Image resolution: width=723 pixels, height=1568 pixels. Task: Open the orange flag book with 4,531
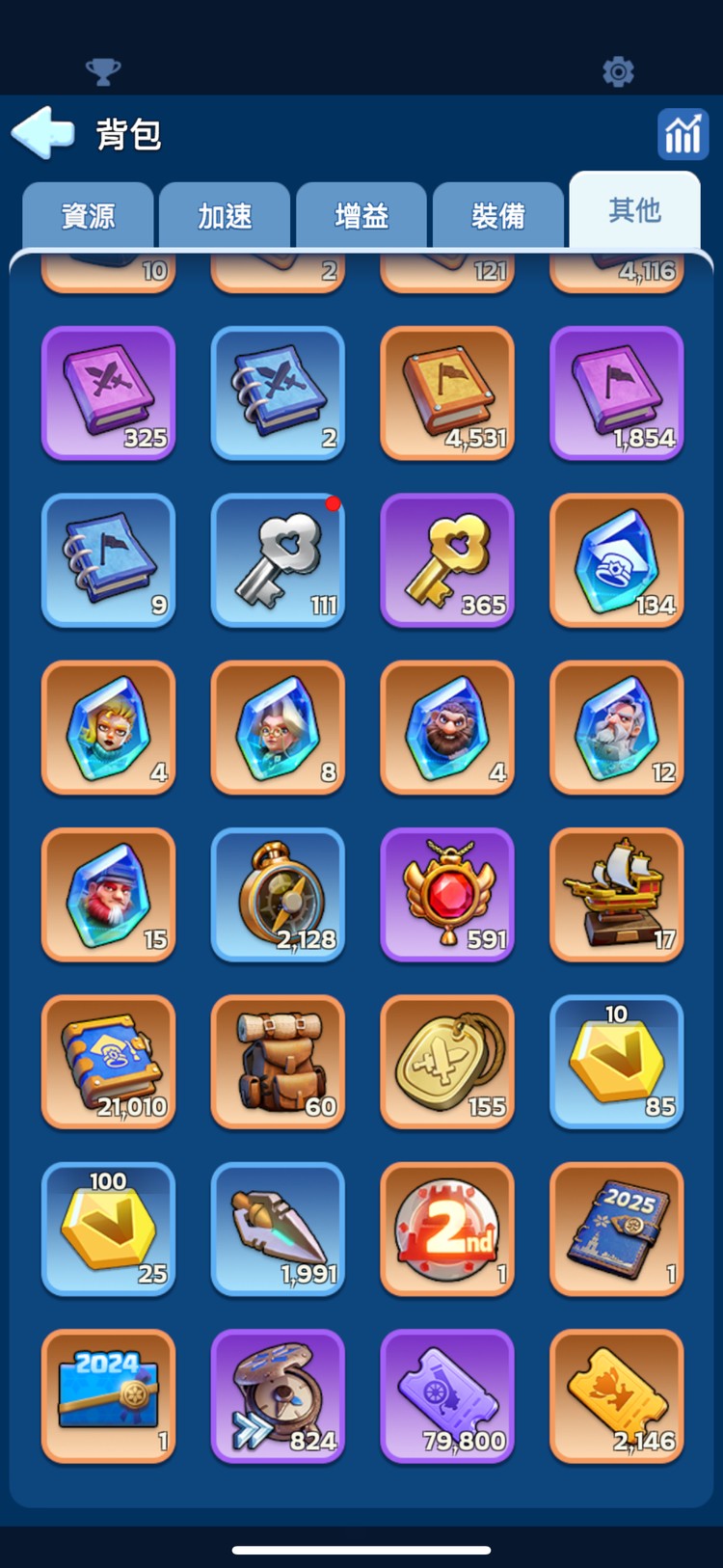tap(447, 393)
